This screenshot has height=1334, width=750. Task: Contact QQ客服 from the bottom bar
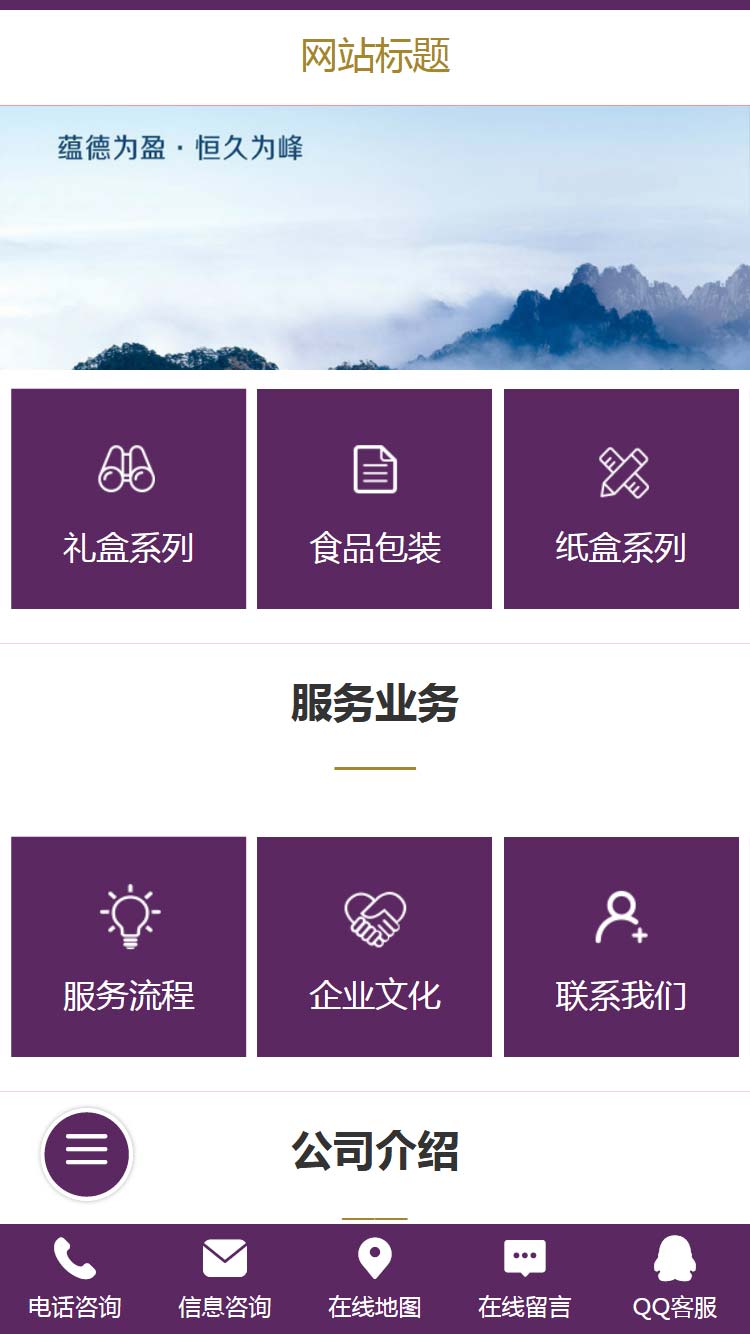[x=675, y=1279]
